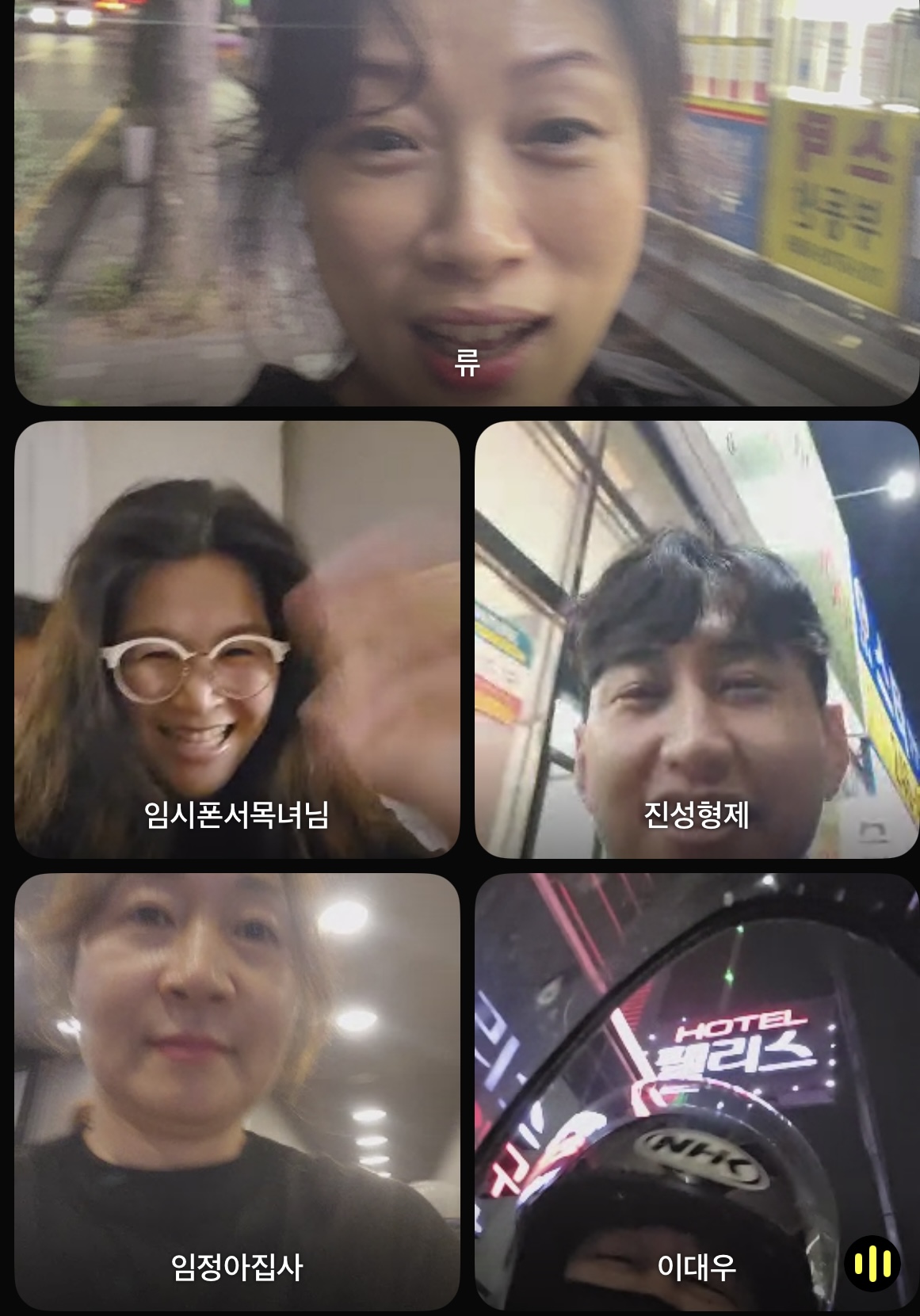Select the 임시폰서목녀님 video tile
Screen dimensions: 920x1316
click(237, 639)
